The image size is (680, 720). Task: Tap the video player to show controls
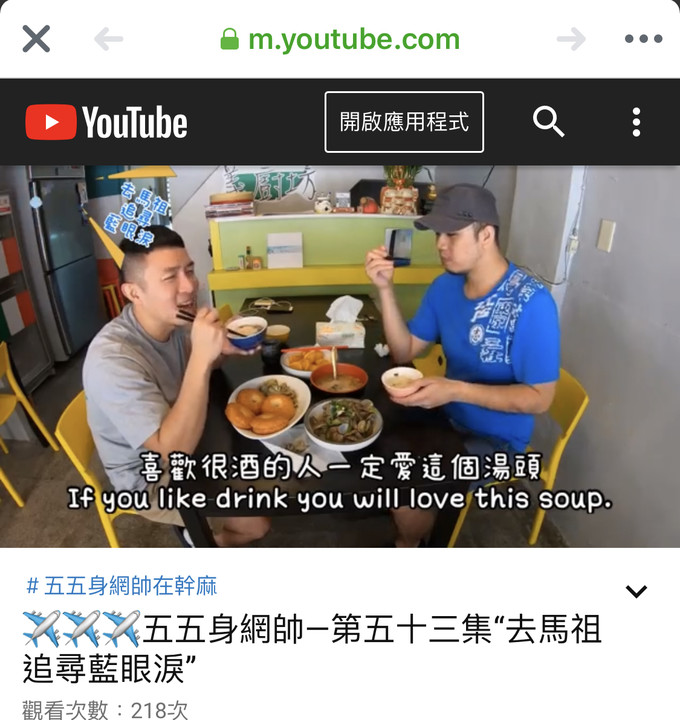(340, 356)
